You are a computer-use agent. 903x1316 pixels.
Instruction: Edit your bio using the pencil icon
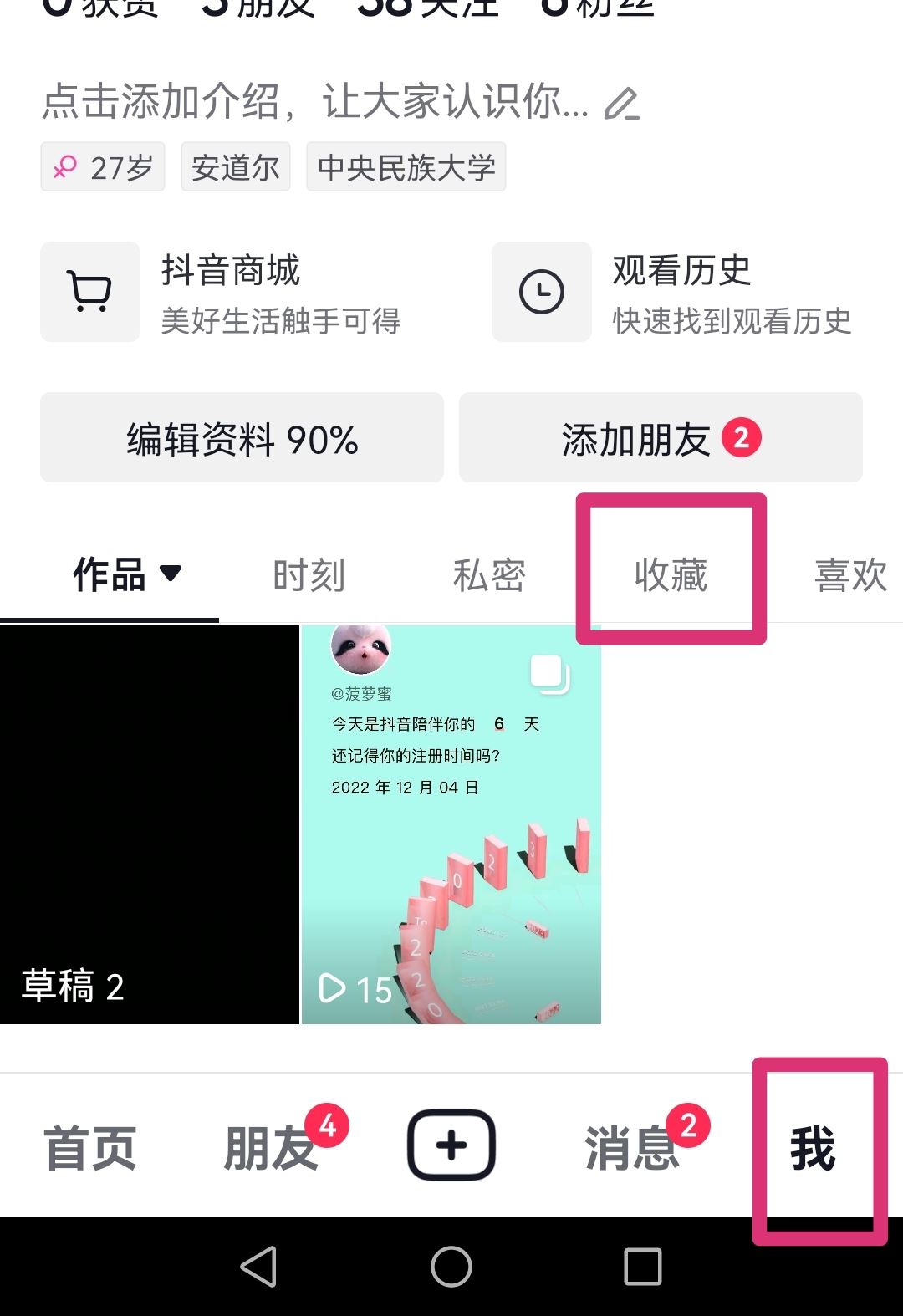click(622, 105)
